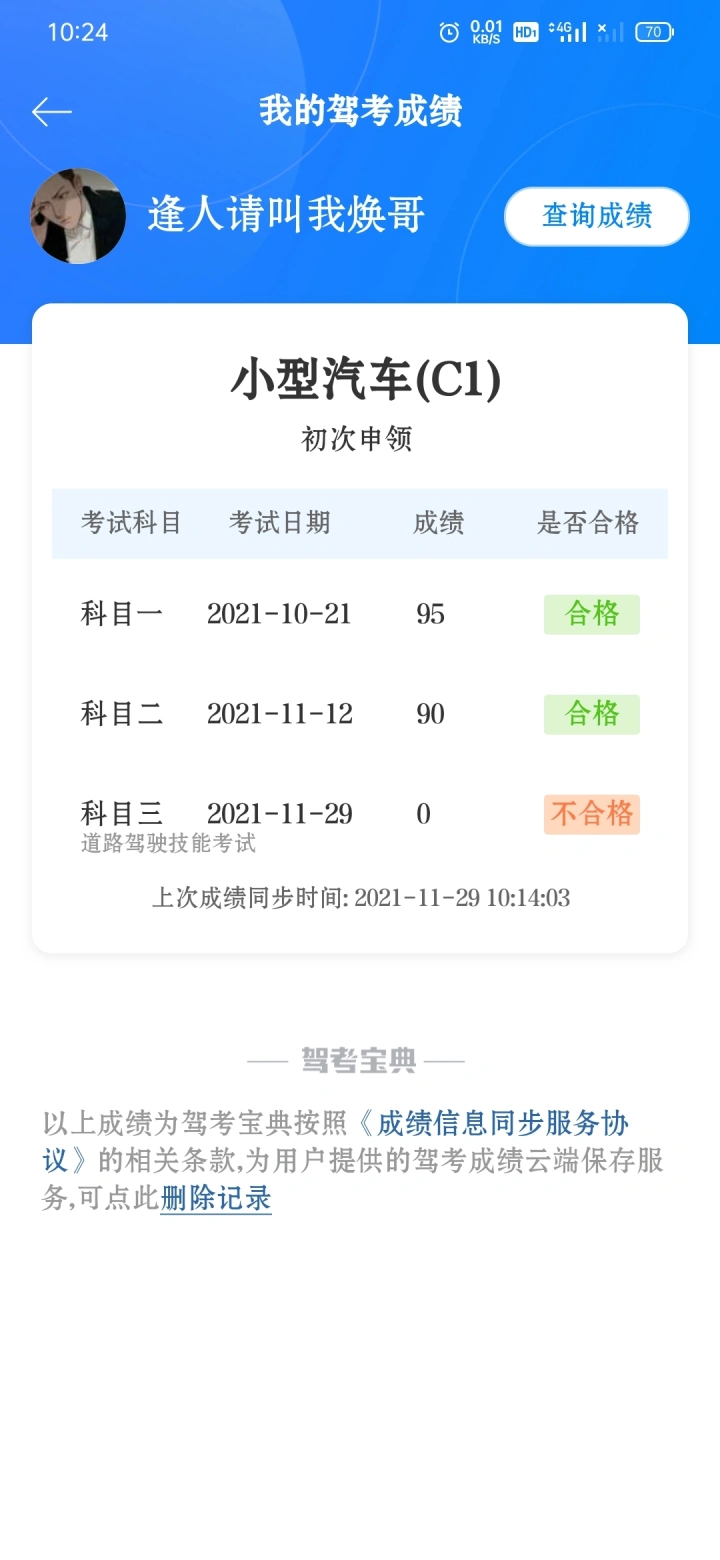Go back using the top-left arrow
The width and height of the screenshot is (720, 1560).
52,112
